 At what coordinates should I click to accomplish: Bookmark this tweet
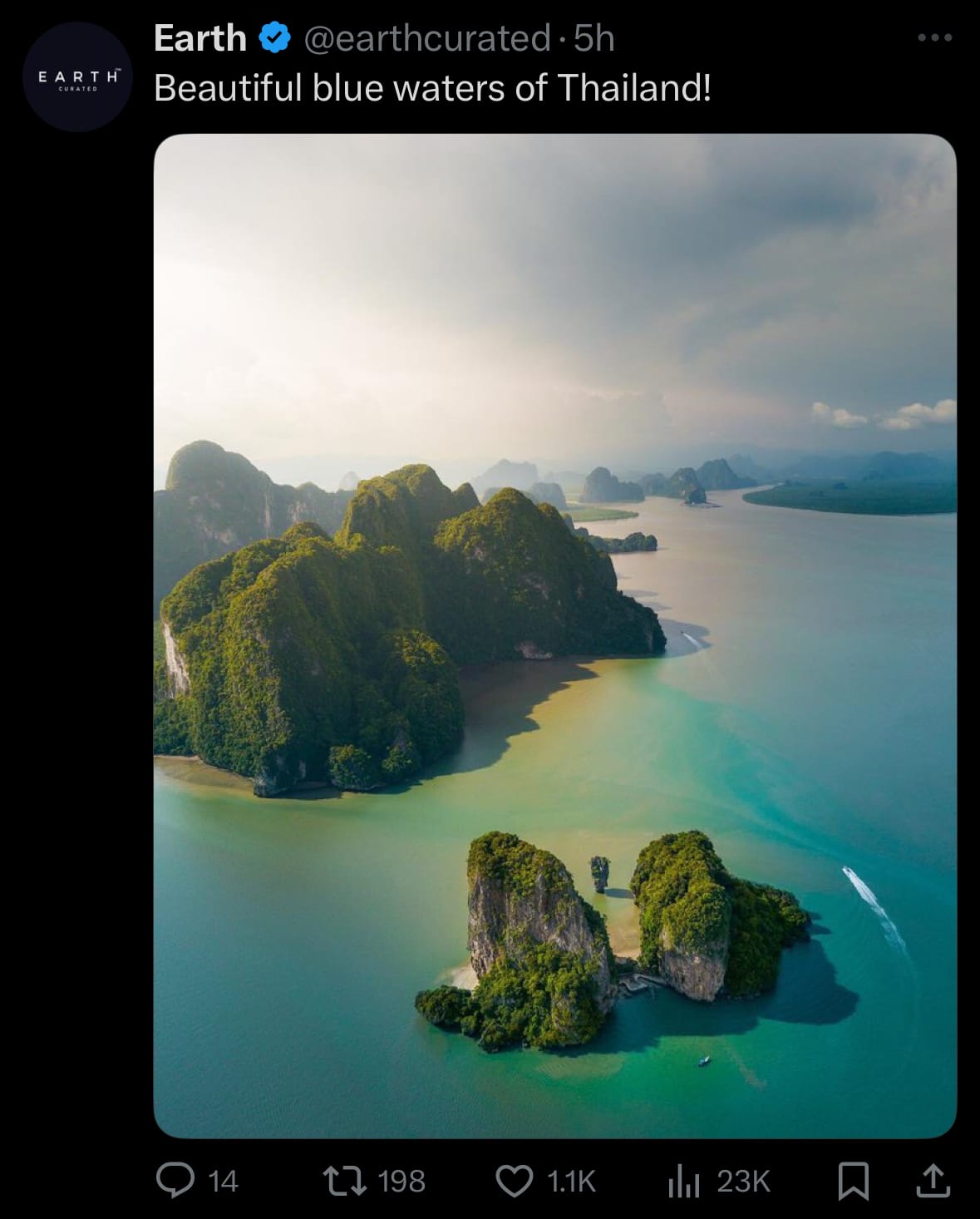coord(853,1180)
